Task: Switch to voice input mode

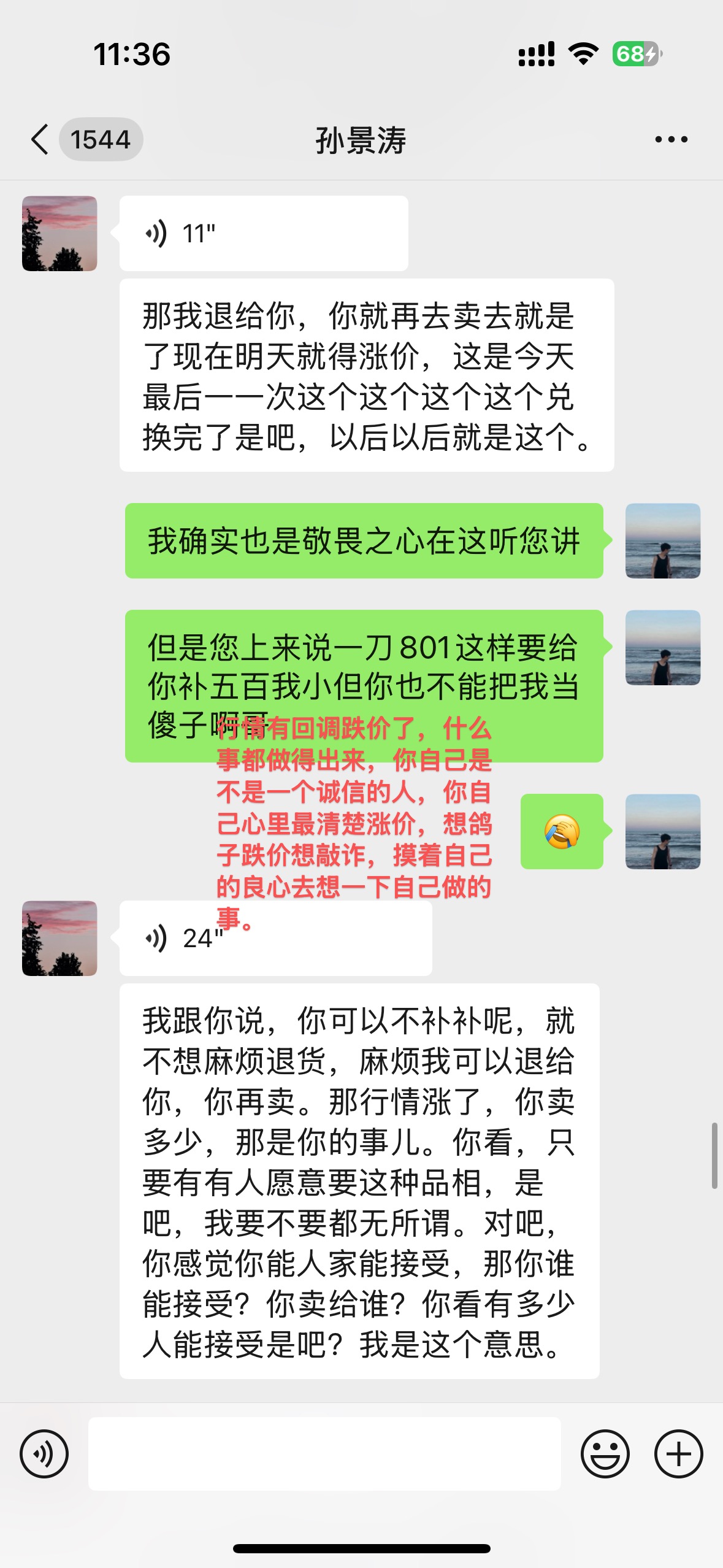Action: click(x=44, y=1453)
